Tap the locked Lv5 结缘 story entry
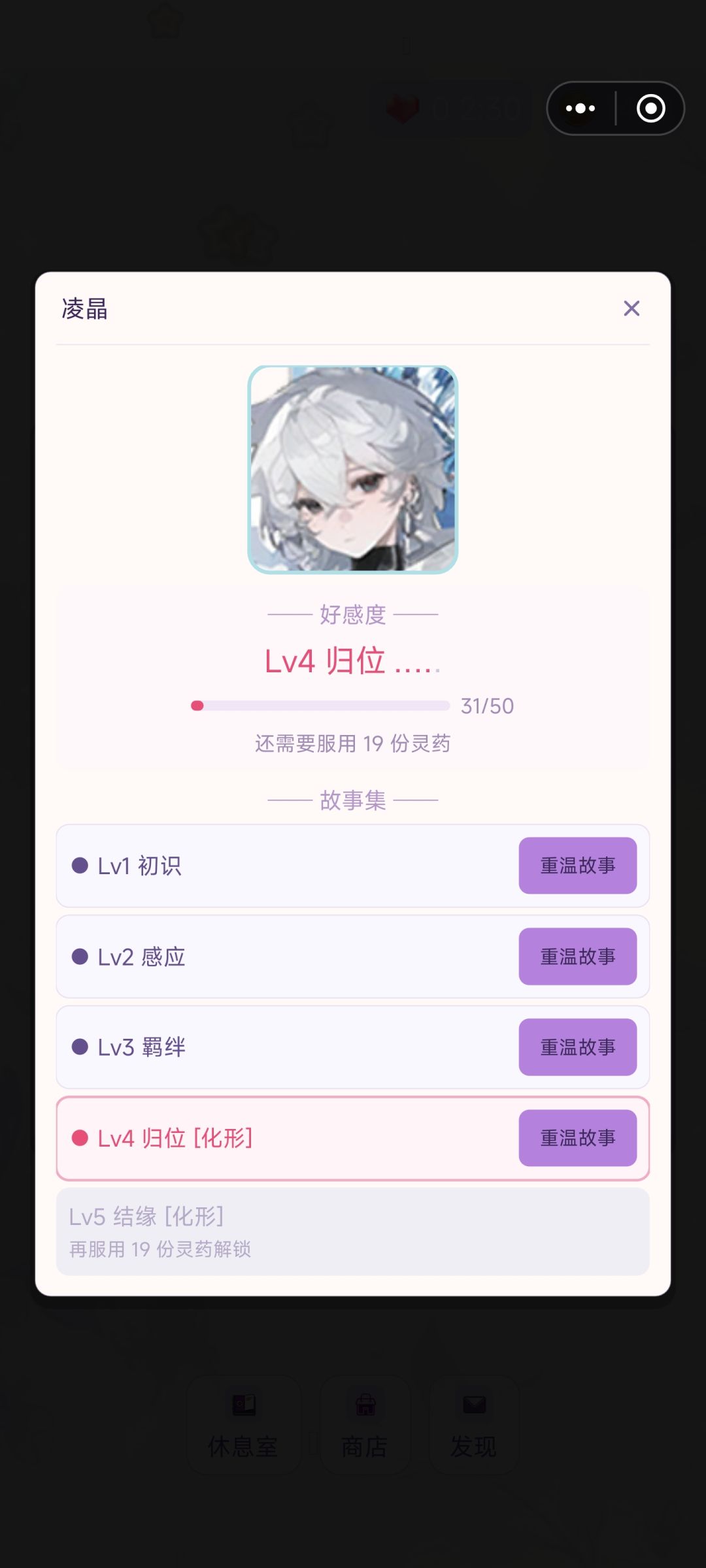This screenshot has height=1568, width=706. coord(353,1232)
